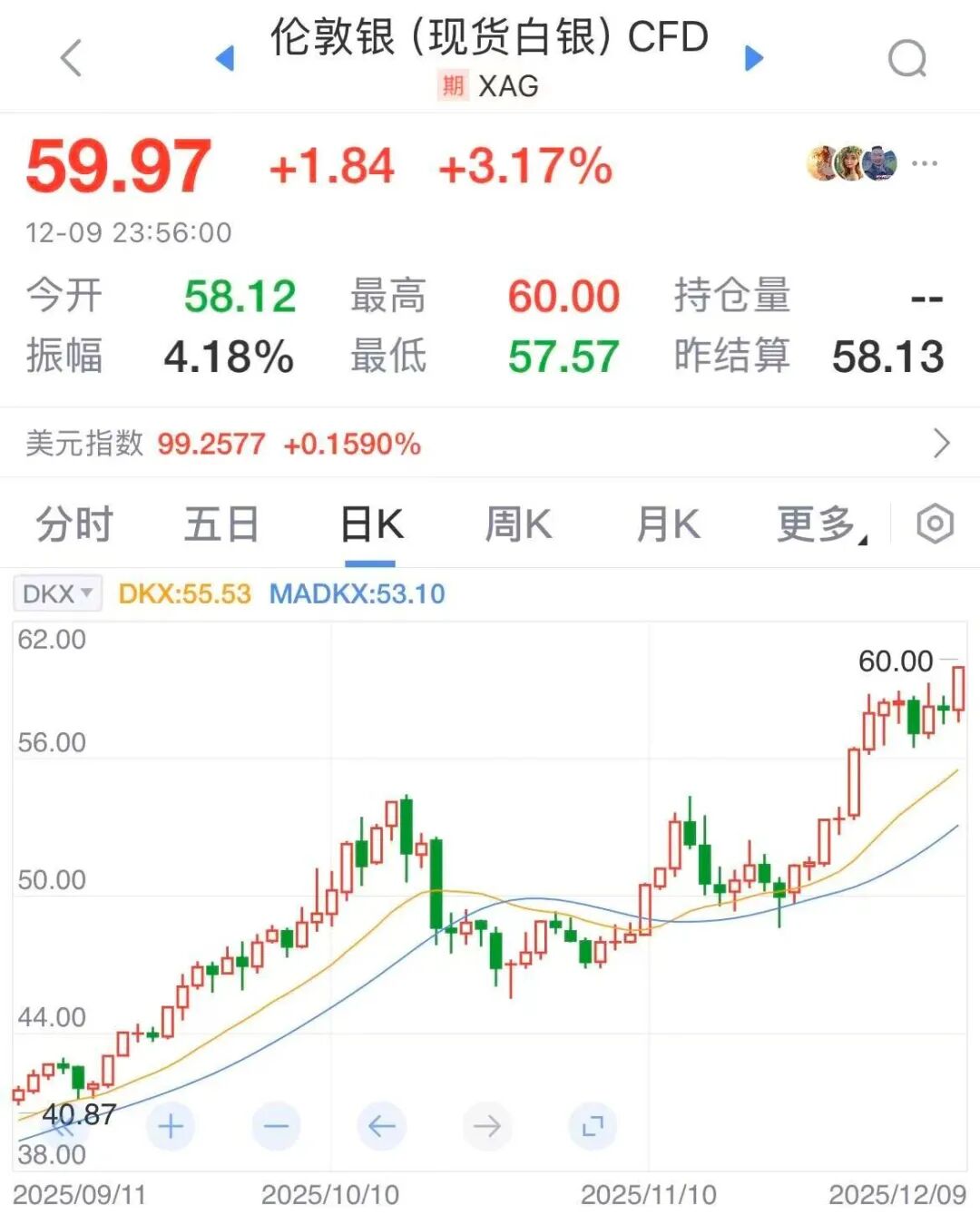
Task: Move the chart left with arrow
Action: pos(381,1127)
